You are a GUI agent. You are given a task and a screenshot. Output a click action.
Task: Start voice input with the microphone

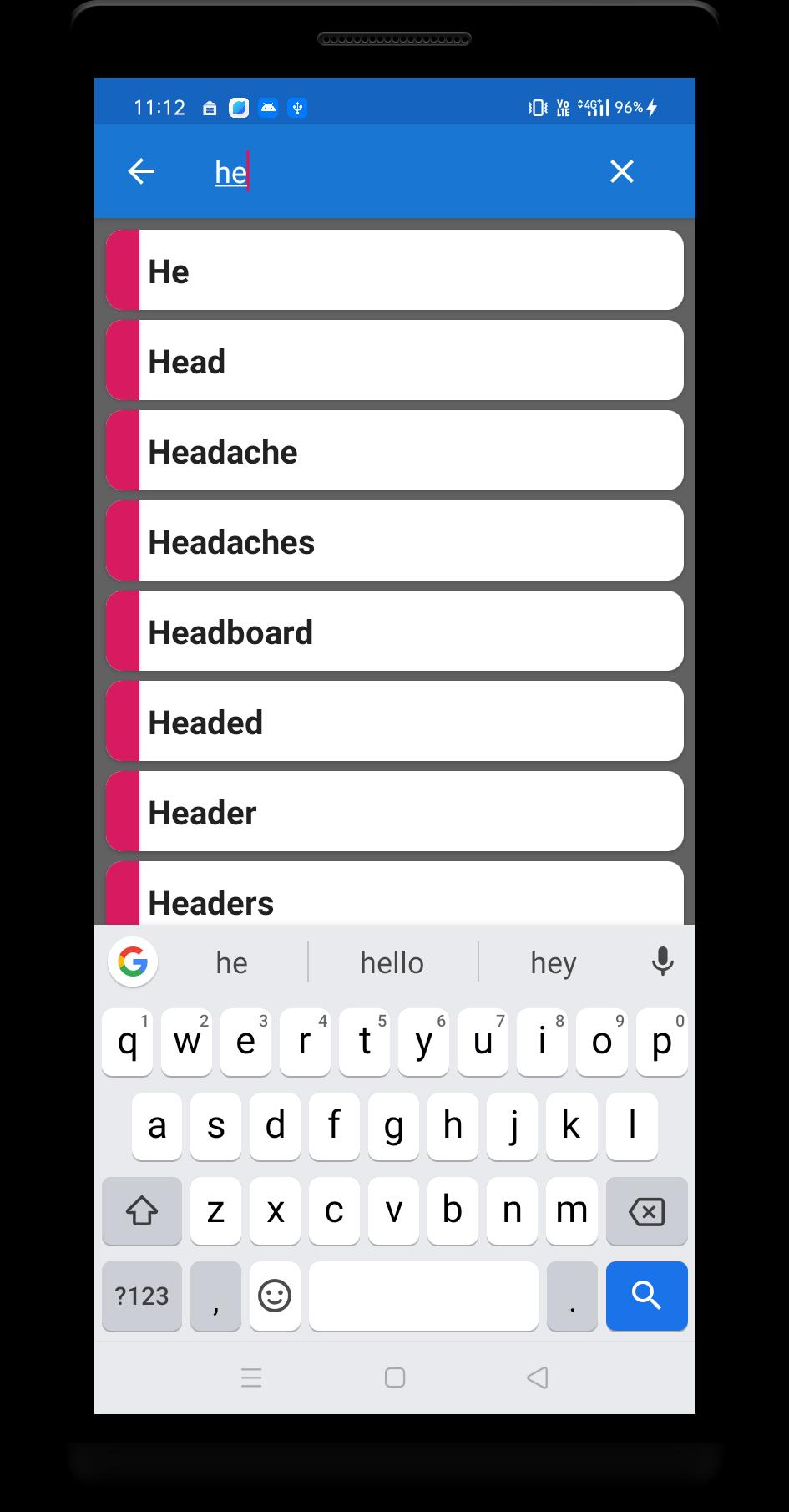[x=663, y=961]
